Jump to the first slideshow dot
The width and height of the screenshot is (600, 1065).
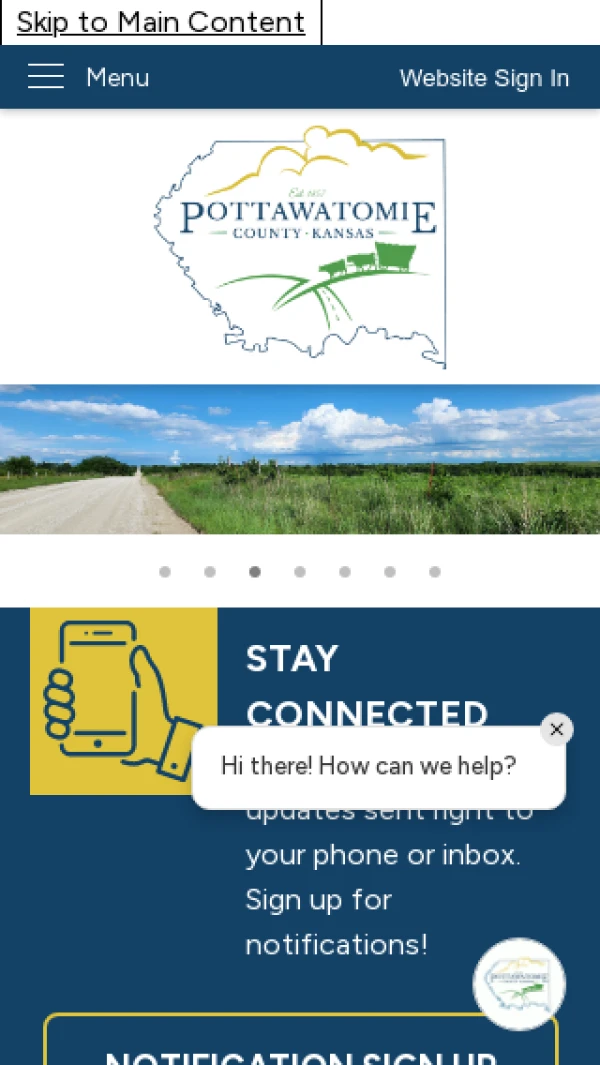[165, 572]
